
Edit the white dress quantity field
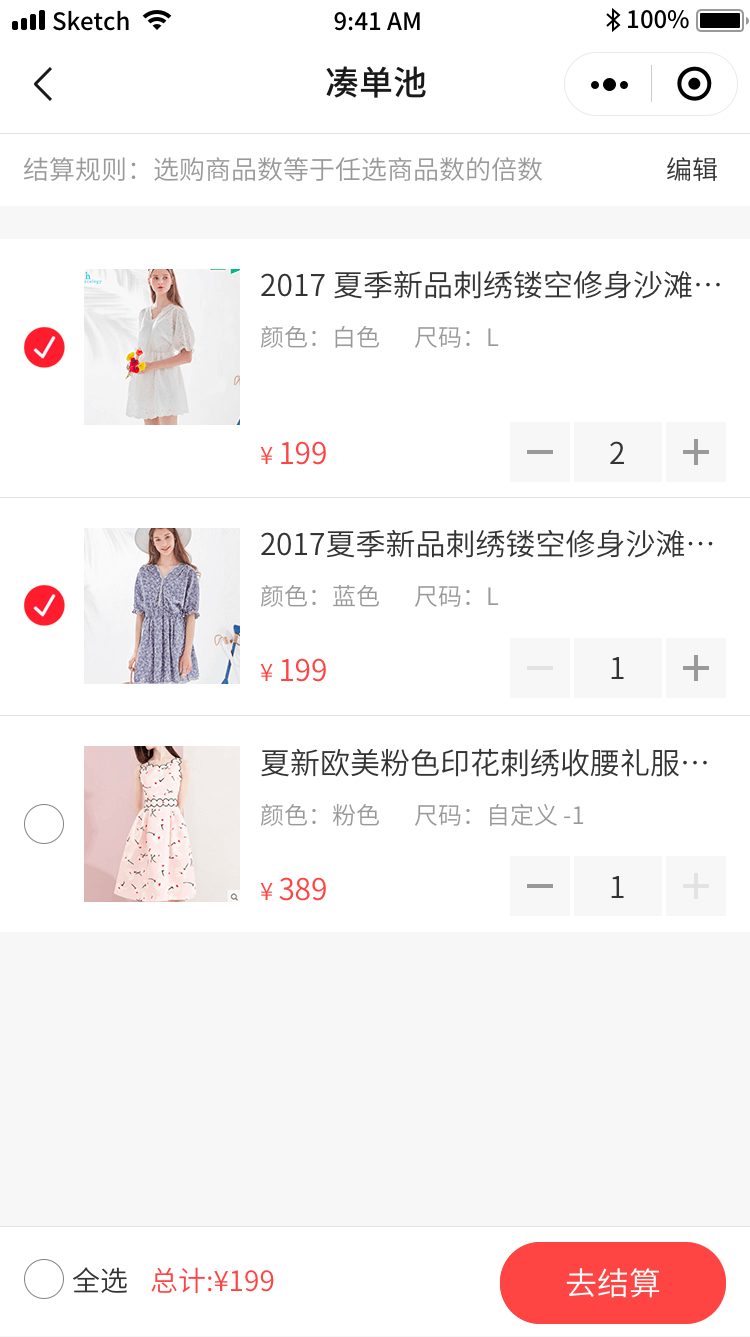(x=617, y=453)
